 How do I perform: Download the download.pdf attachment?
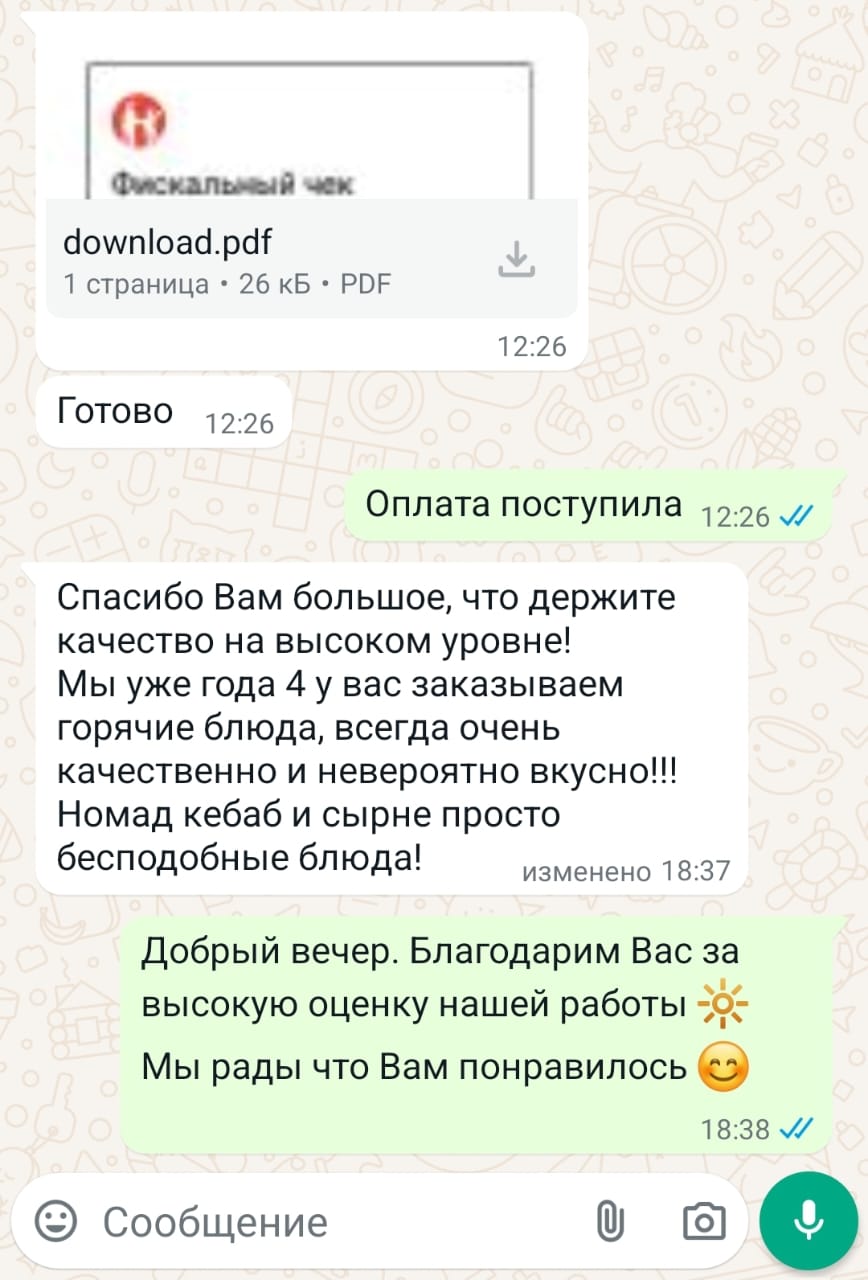pos(516,259)
